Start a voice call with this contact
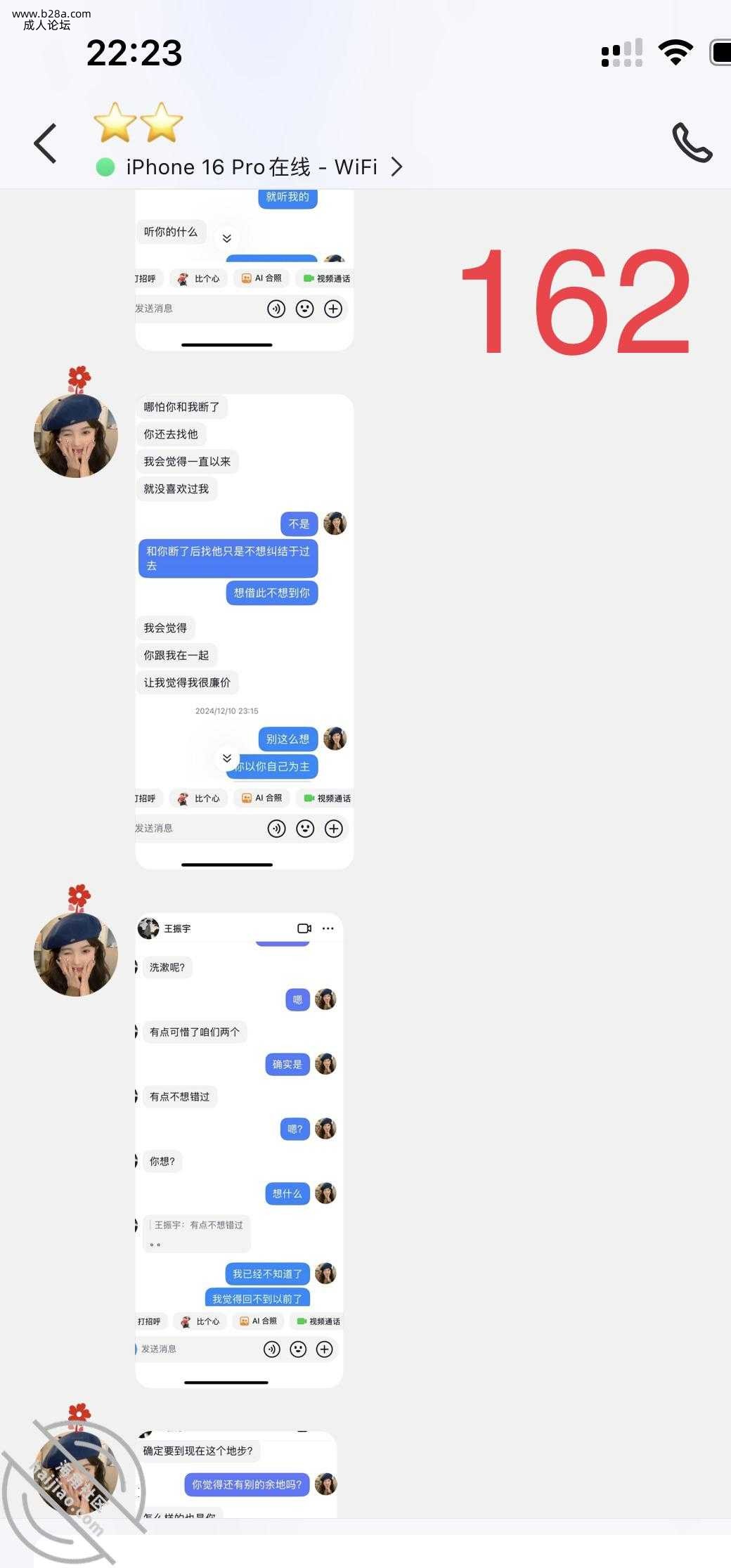 [x=692, y=143]
